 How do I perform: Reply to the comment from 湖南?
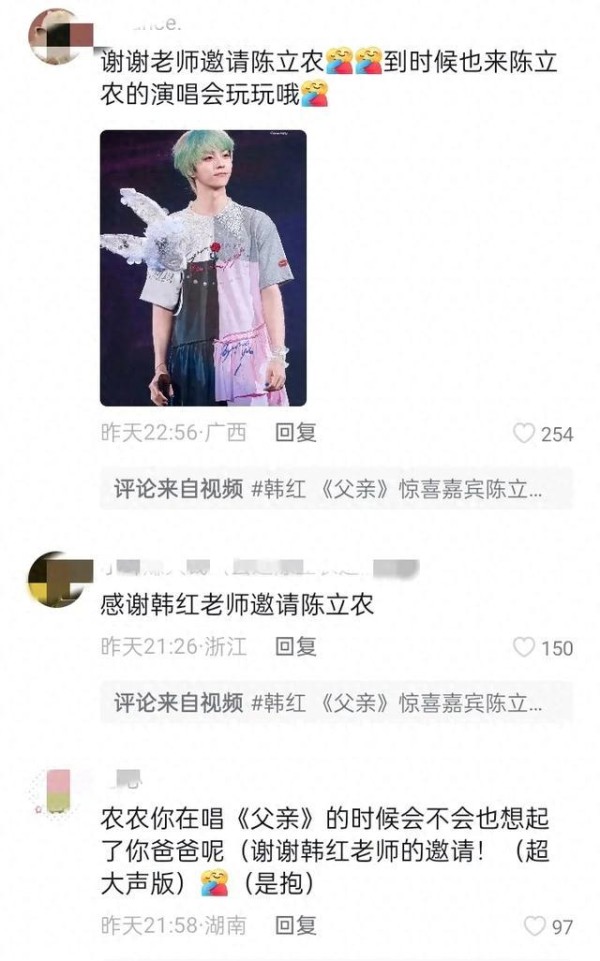[x=296, y=925]
